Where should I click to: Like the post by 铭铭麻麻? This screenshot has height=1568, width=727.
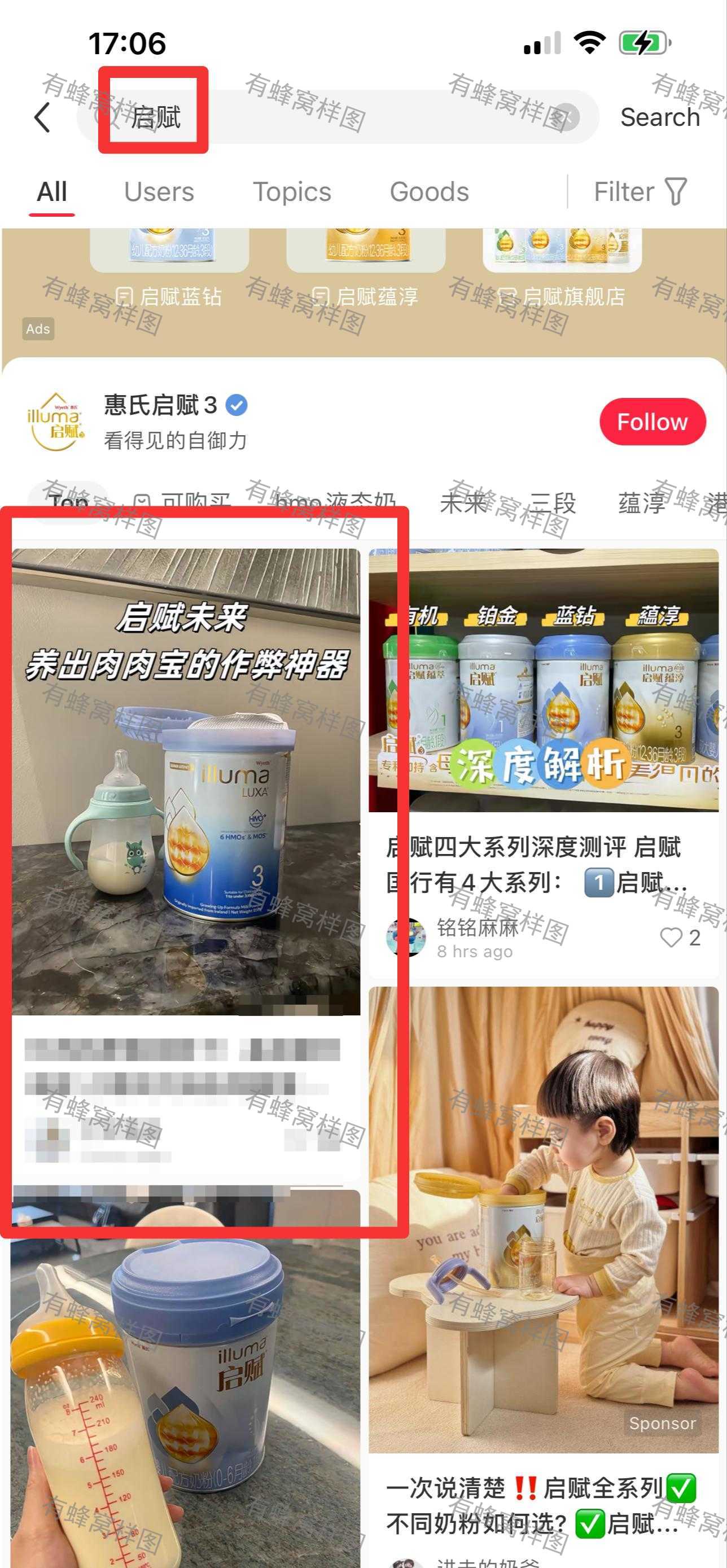coord(680,938)
